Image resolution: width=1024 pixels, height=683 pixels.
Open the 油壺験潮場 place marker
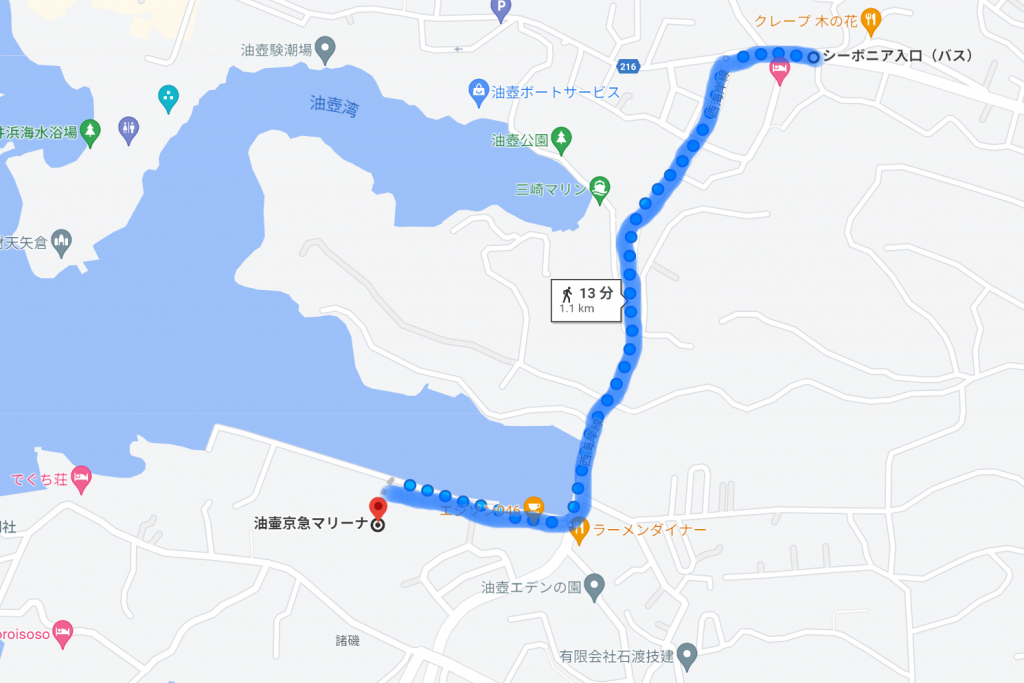(326, 48)
